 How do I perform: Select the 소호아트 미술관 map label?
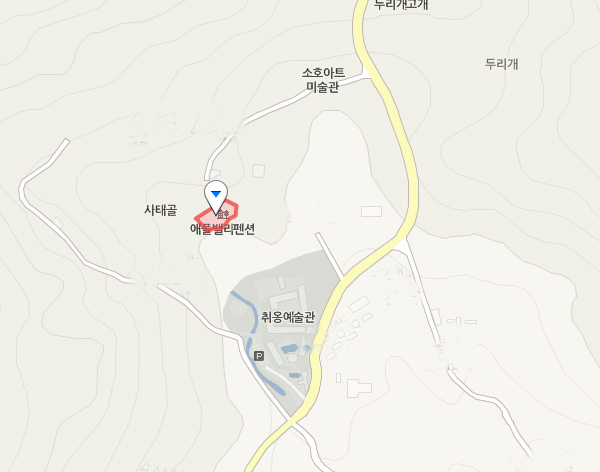point(323,80)
